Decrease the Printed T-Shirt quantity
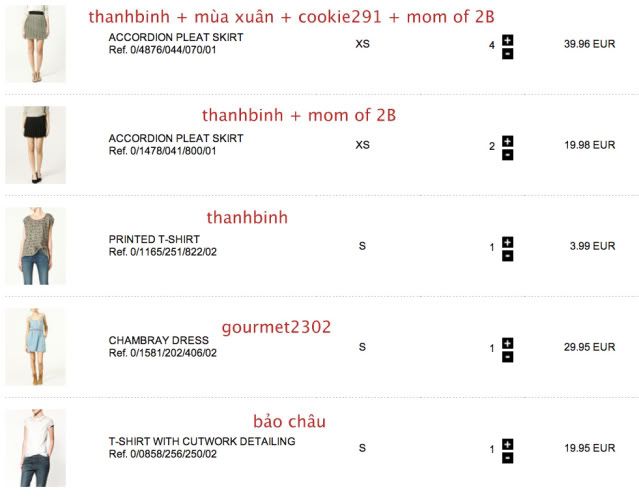The width and height of the screenshot is (639, 498). coord(508,256)
